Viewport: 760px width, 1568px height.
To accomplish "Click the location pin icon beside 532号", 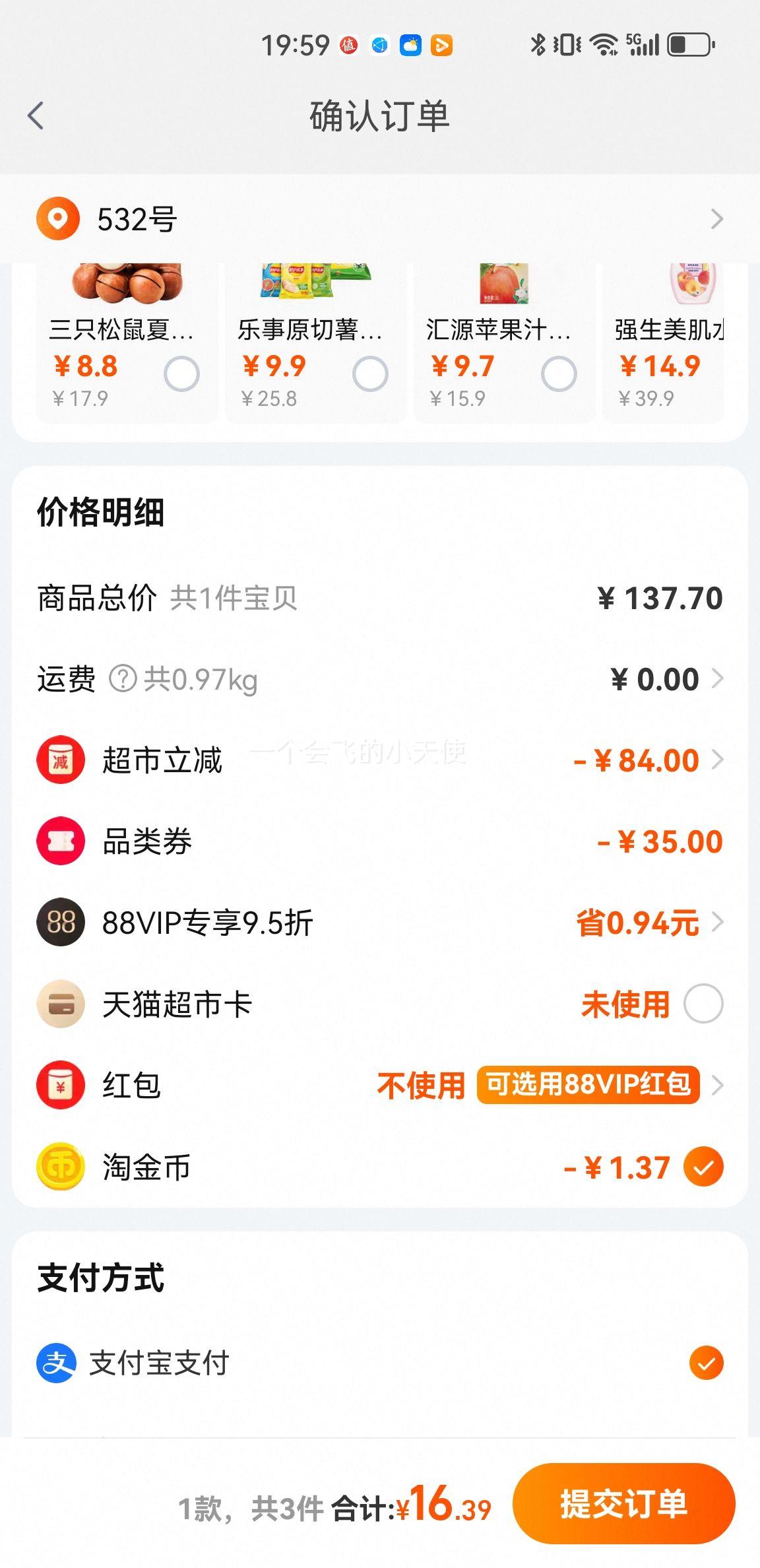I will point(58,218).
